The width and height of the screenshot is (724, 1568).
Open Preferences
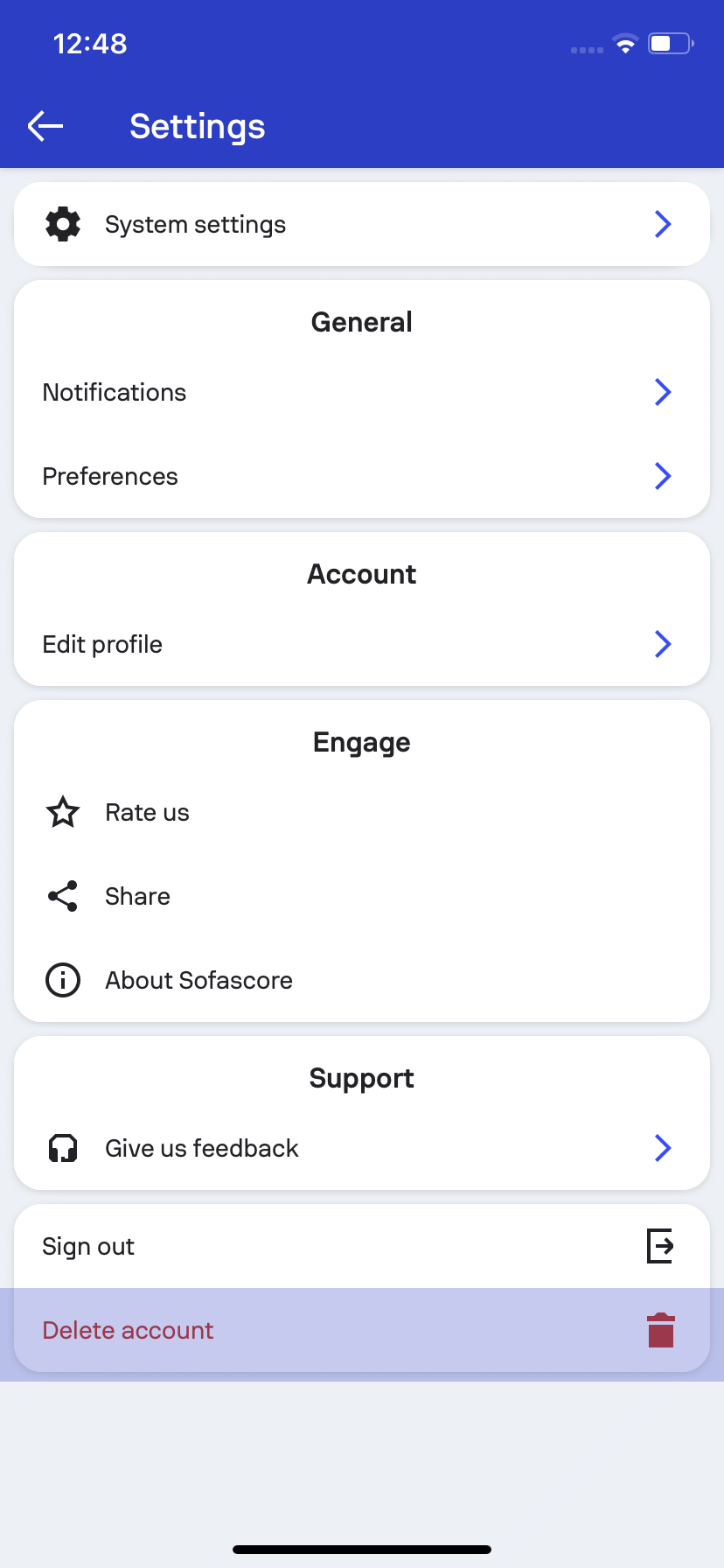361,476
